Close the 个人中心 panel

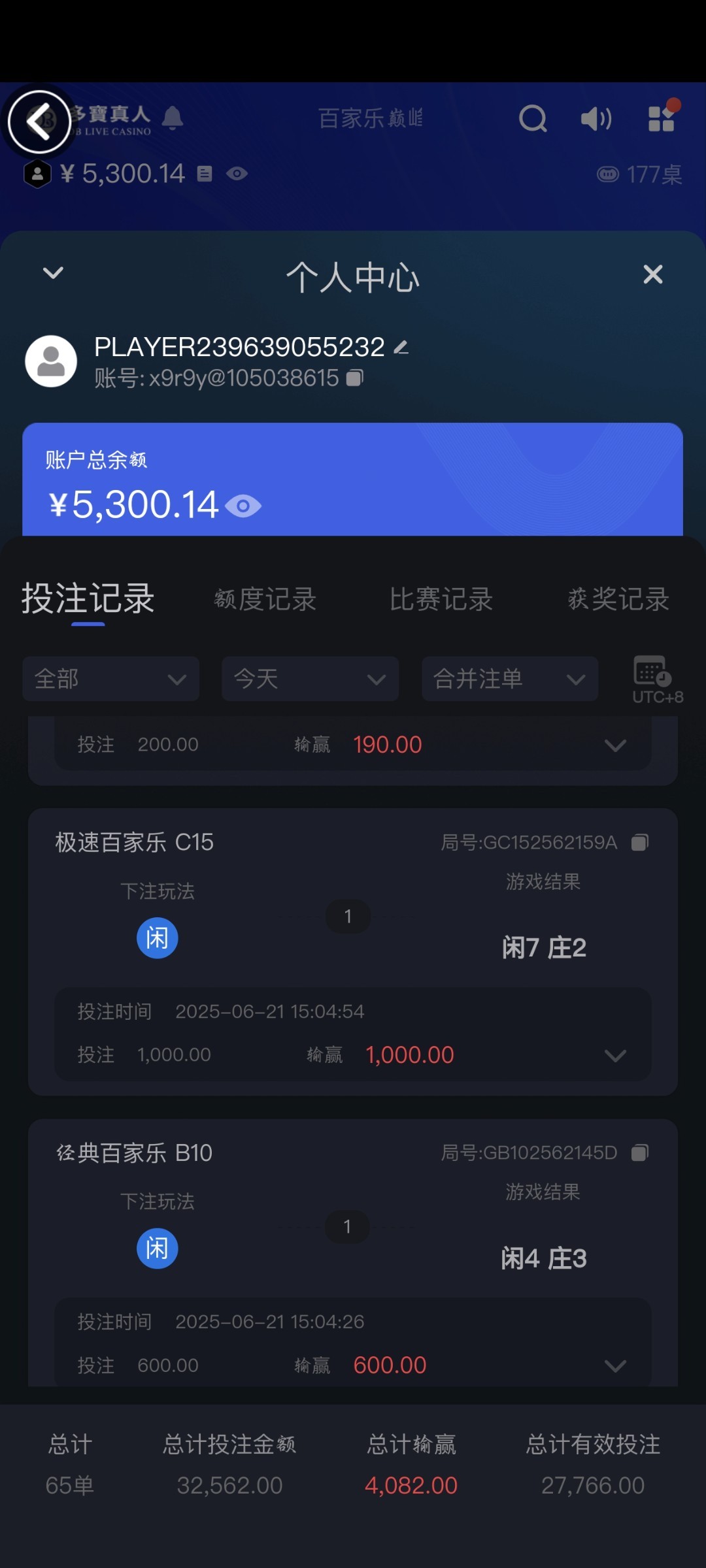tap(652, 274)
